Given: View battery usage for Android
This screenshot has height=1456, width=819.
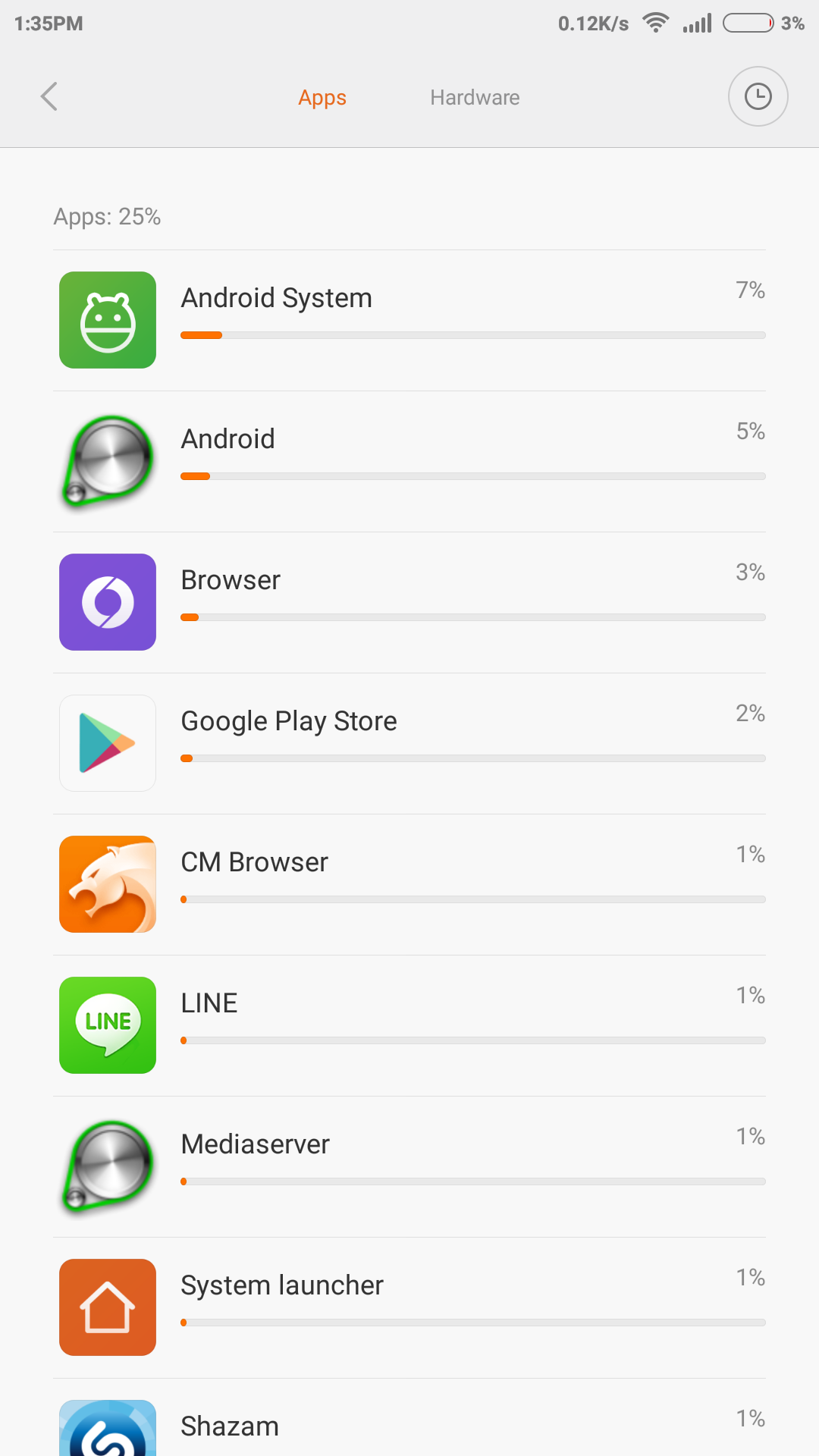Looking at the screenshot, I should [x=409, y=461].
